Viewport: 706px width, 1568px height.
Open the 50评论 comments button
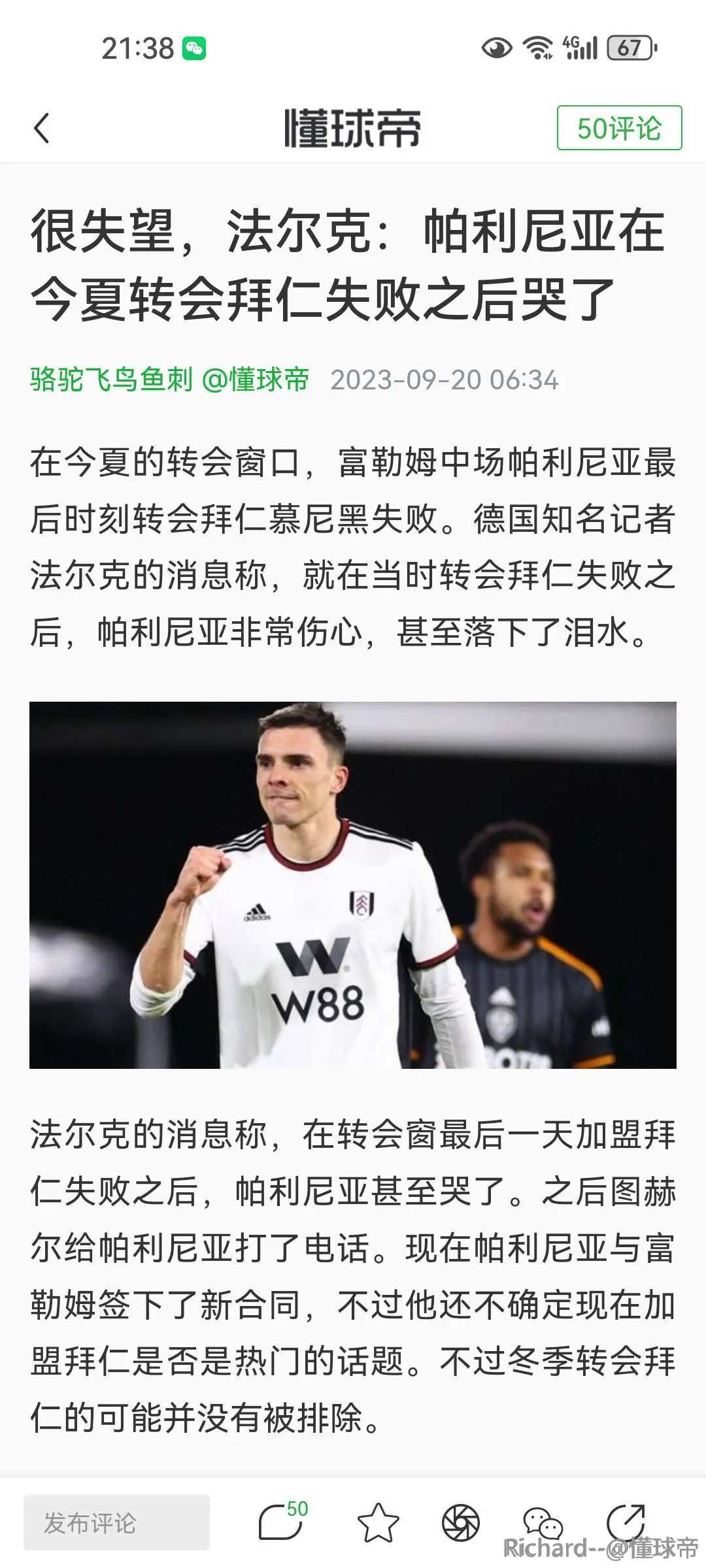618,128
